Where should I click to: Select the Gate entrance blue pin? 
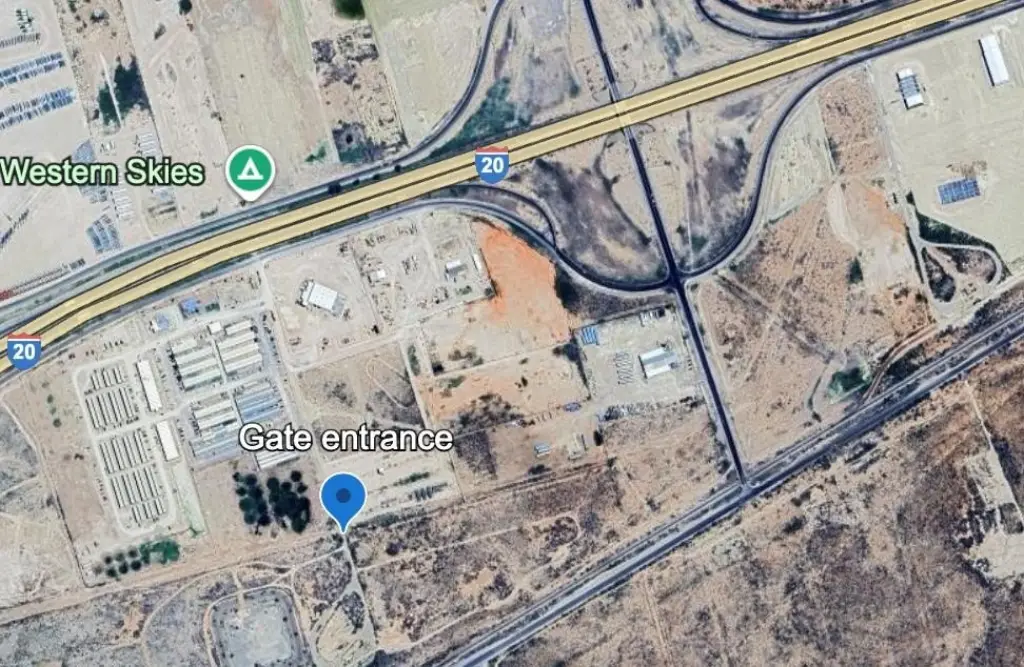click(x=344, y=496)
